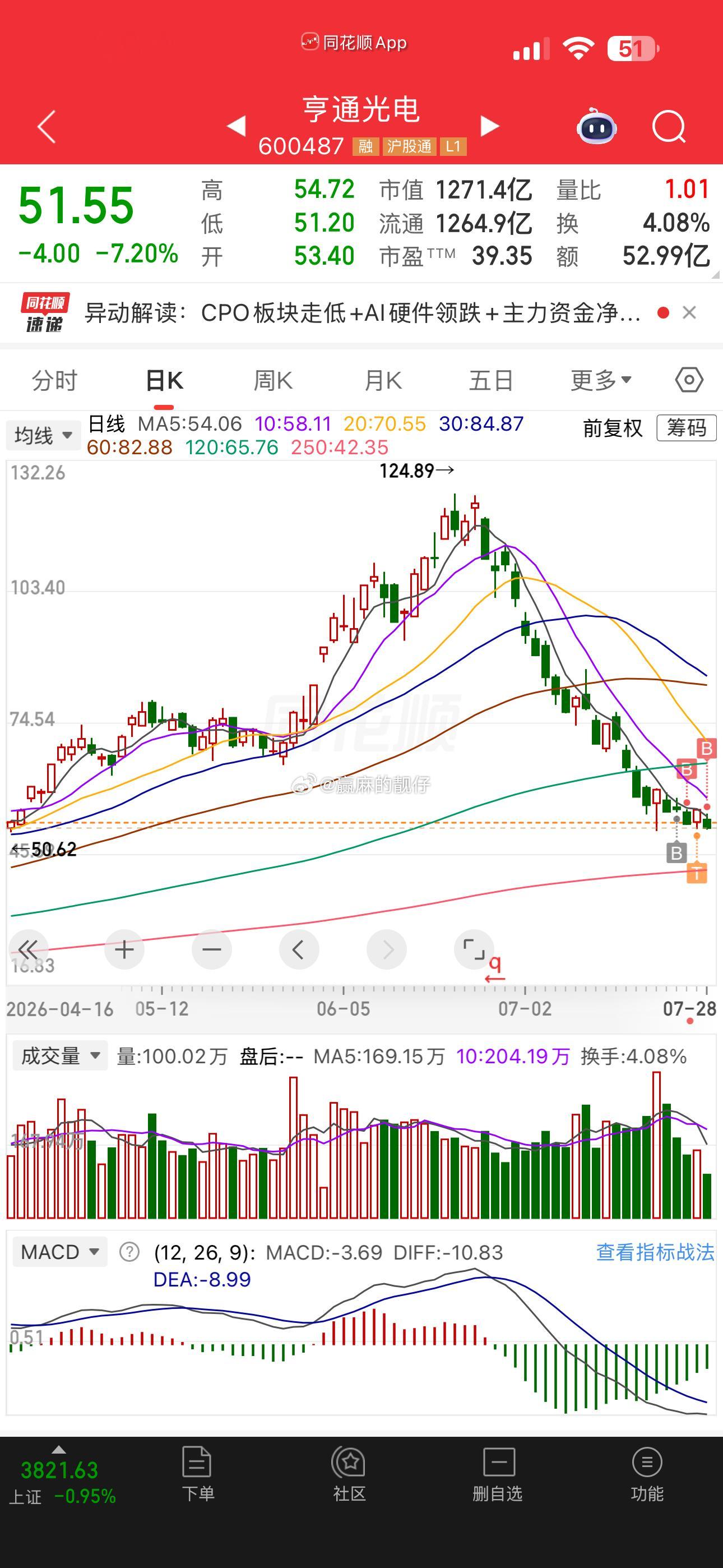
Task: Switch to the 五日 tab
Action: (x=491, y=380)
